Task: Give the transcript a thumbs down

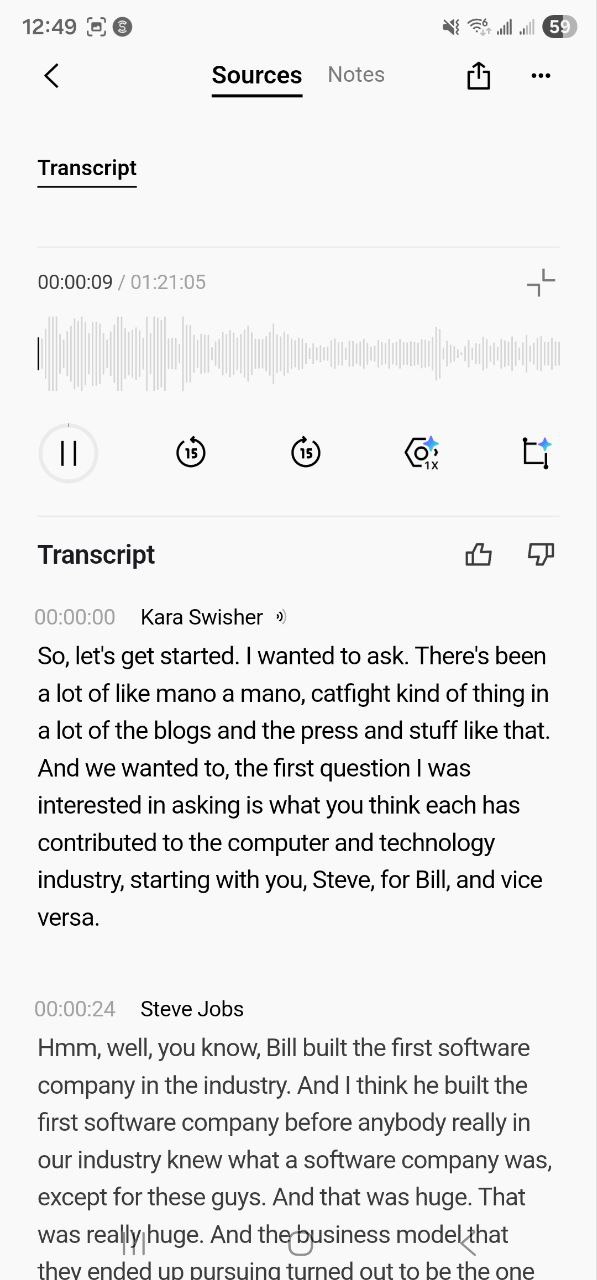Action: coord(541,554)
